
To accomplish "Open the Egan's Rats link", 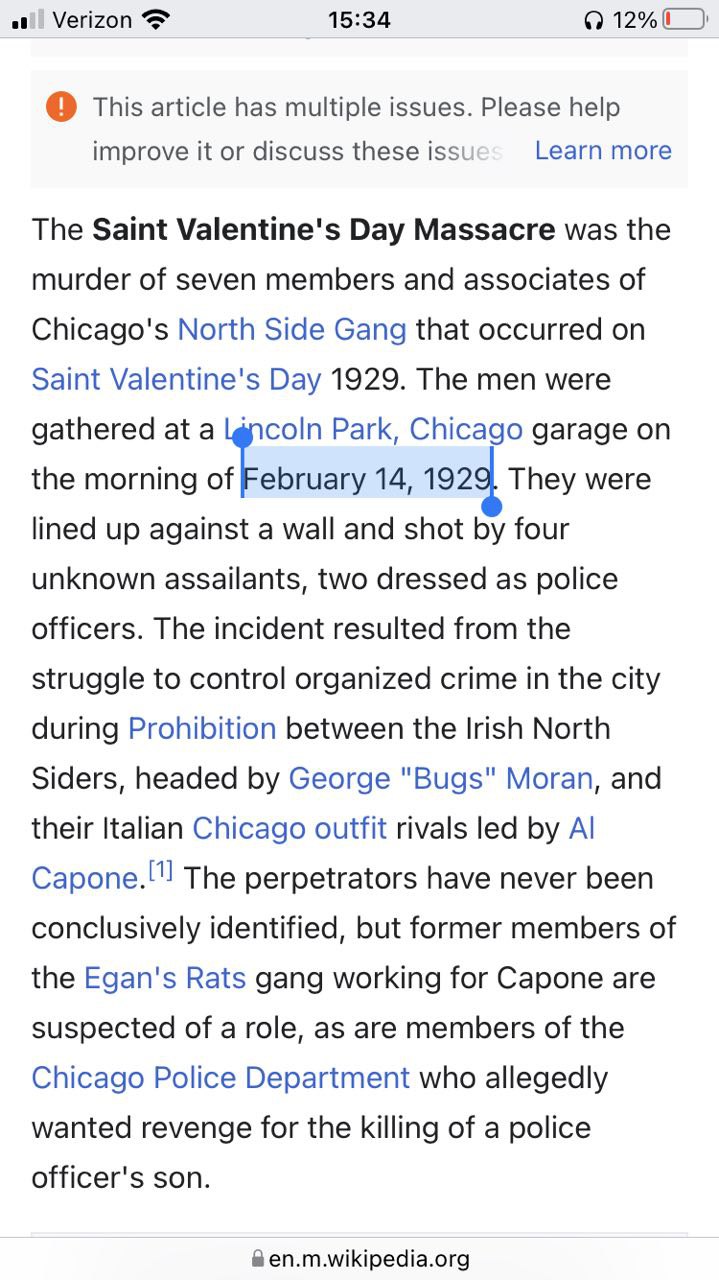I will pyautogui.click(x=165, y=977).
